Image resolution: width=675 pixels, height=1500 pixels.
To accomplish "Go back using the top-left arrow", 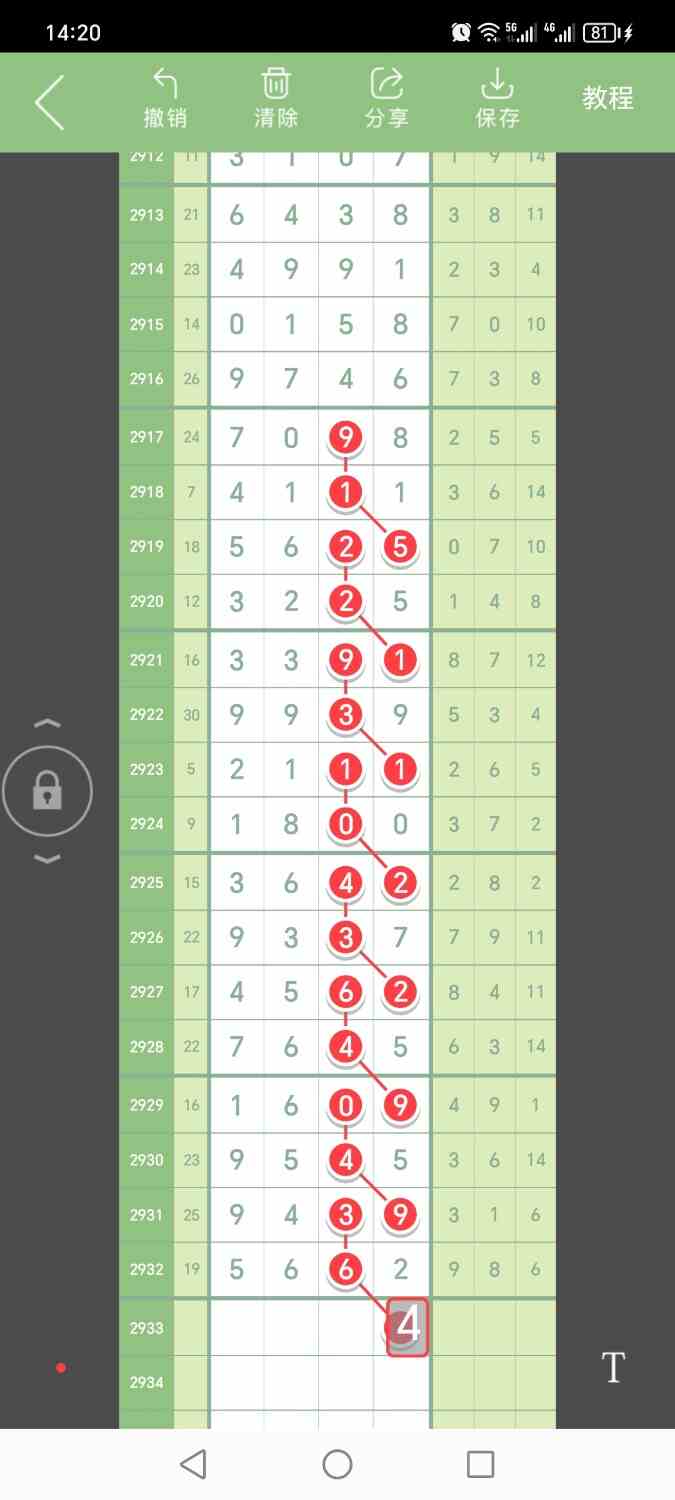I will 49,102.
